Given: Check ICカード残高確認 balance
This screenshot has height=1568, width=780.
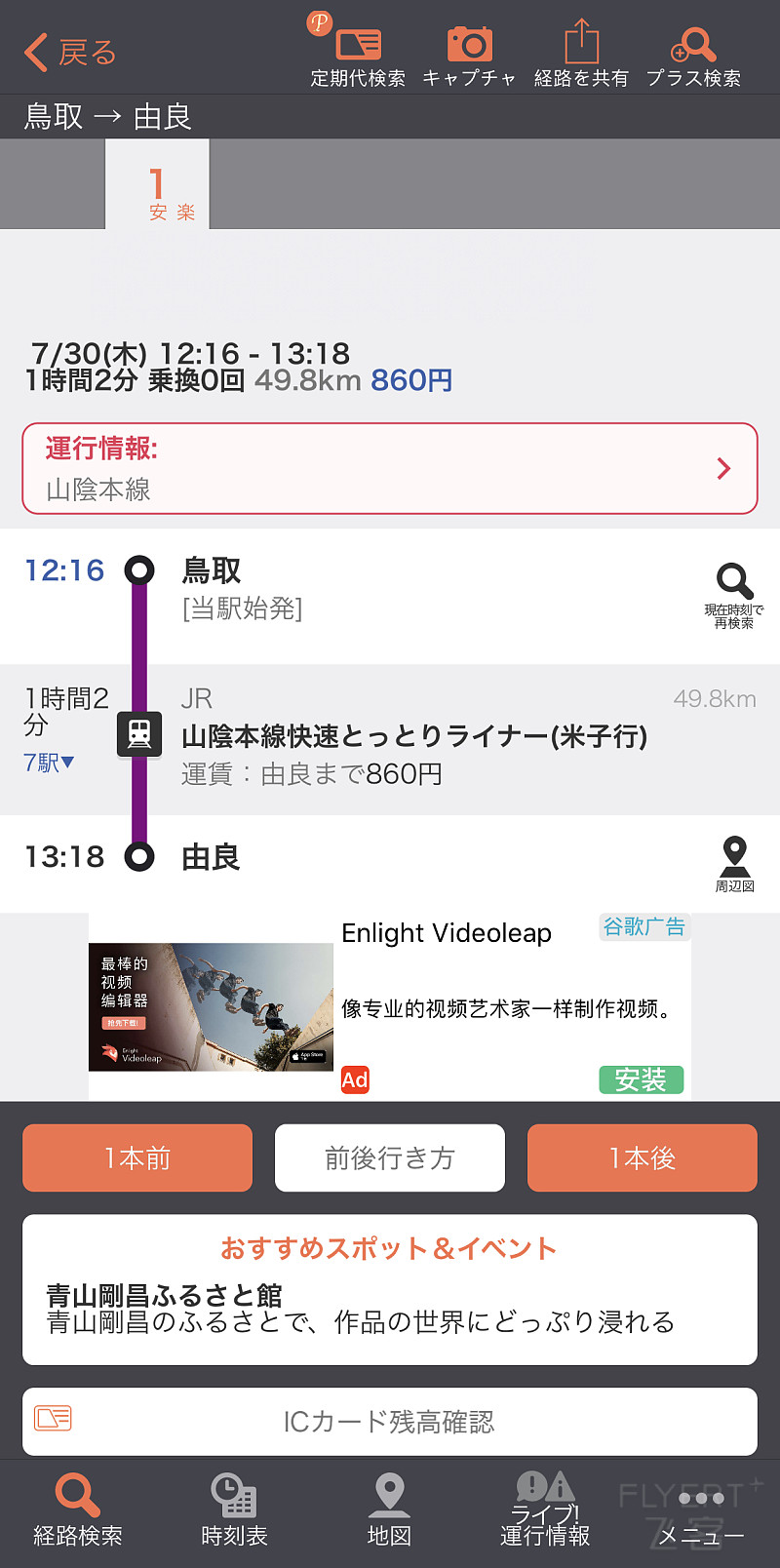Looking at the screenshot, I should [390, 1421].
